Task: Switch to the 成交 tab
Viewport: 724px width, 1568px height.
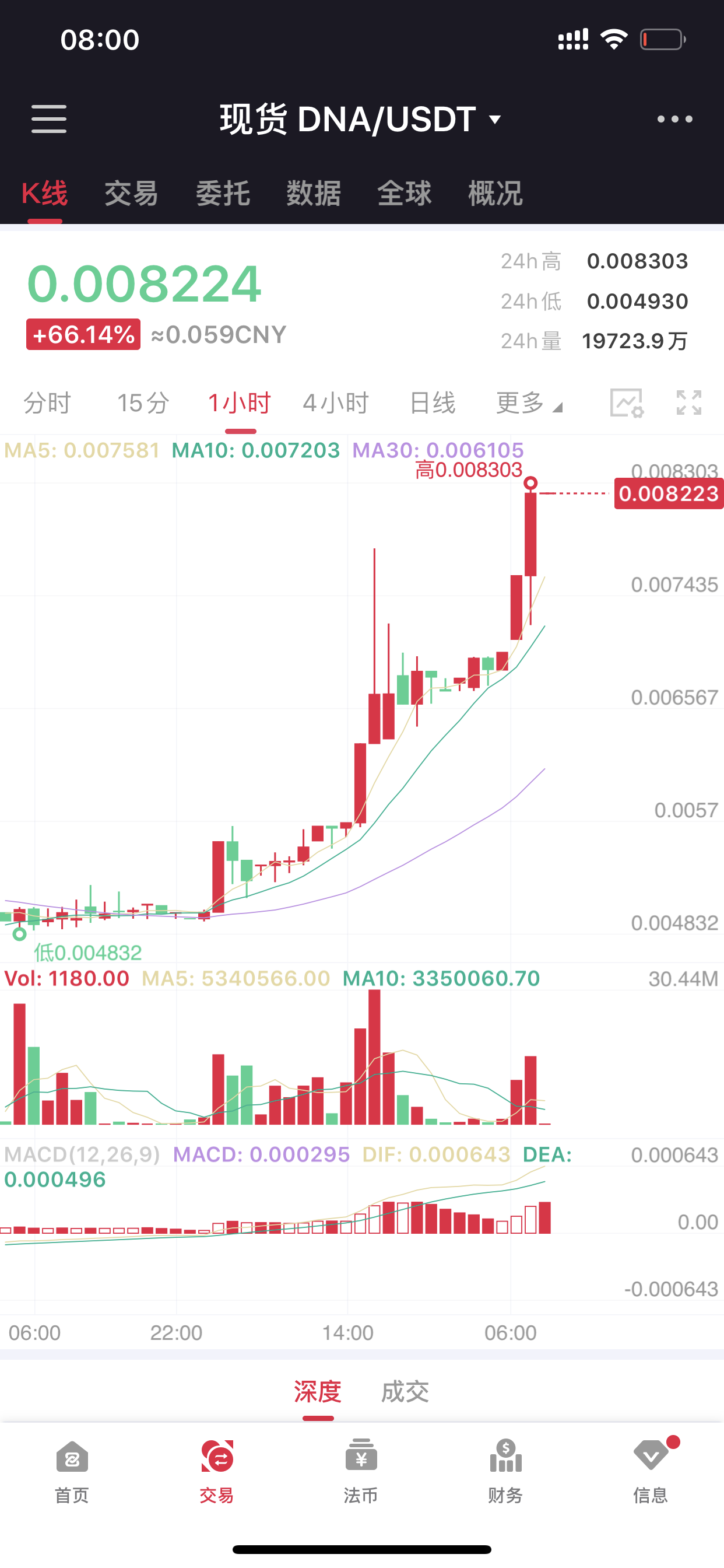Action: (405, 1391)
